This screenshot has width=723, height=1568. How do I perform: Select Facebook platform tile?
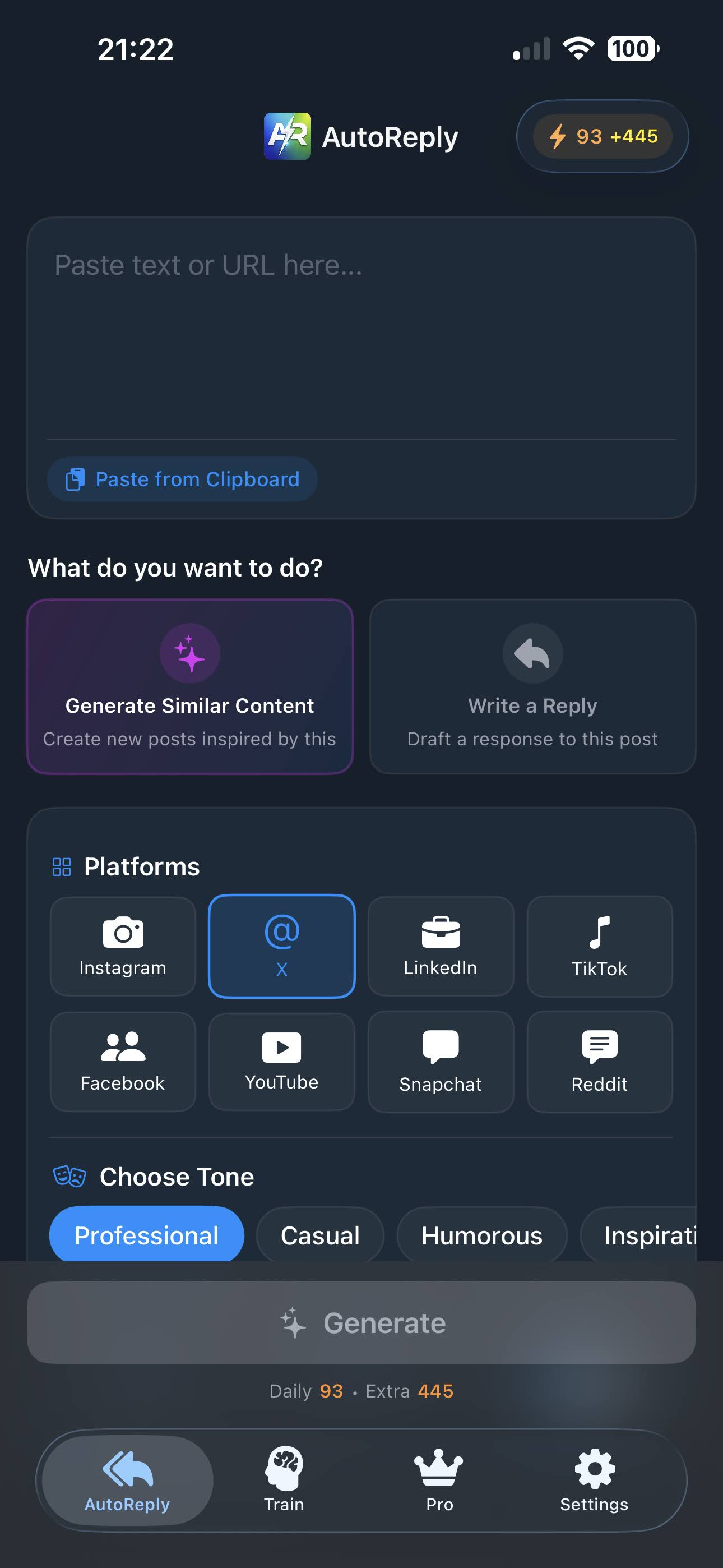(123, 1062)
